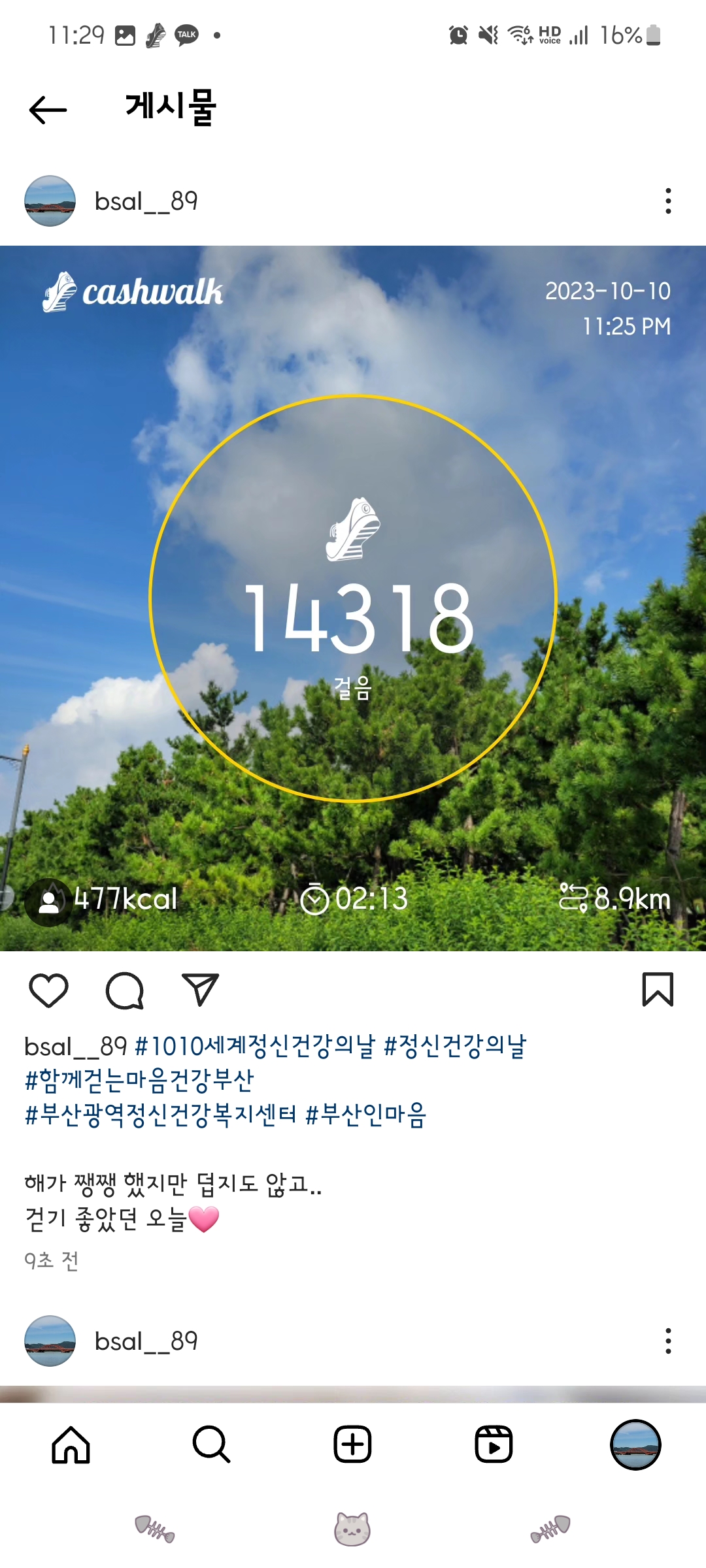
Task: Open overflow menu on the second bsal__89 post
Action: tap(667, 1341)
